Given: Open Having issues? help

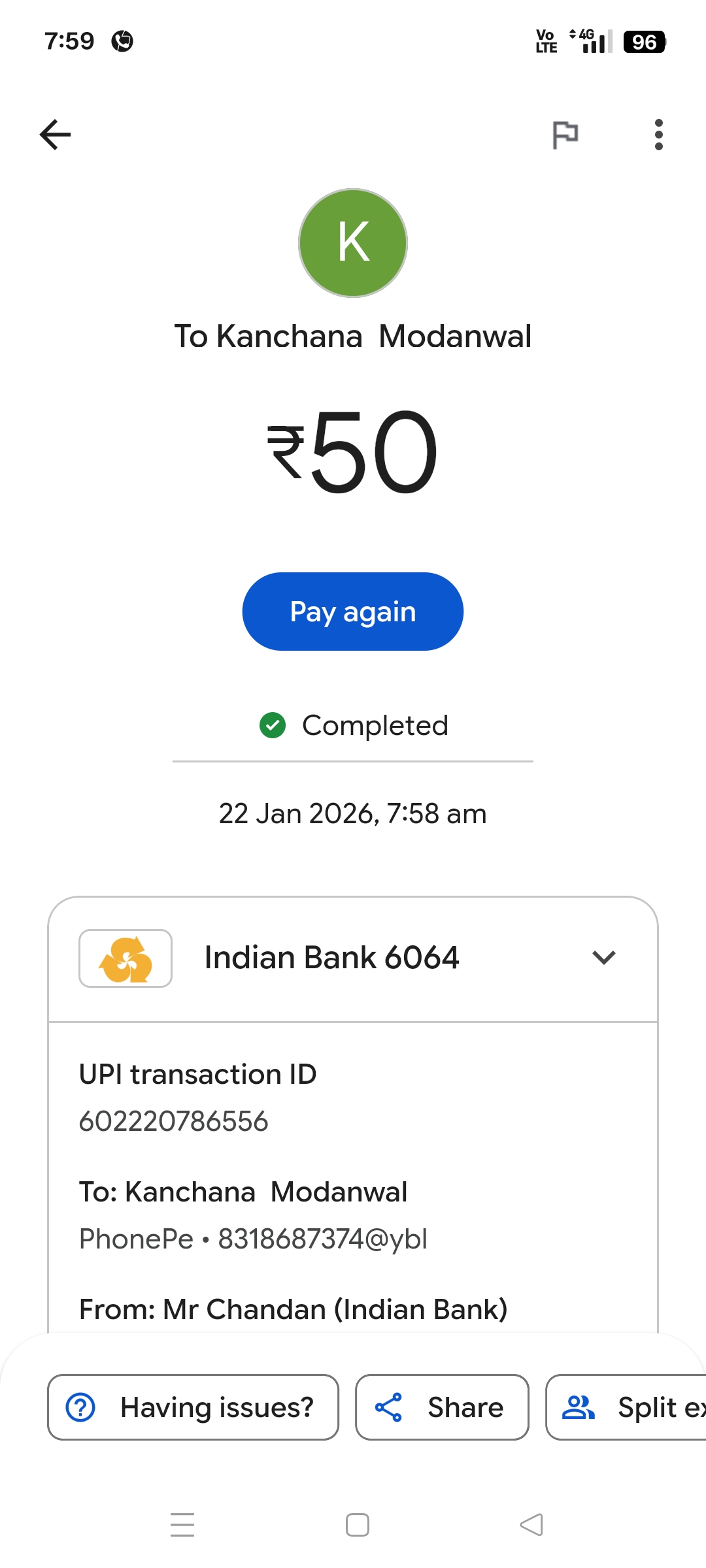Looking at the screenshot, I should 193,1407.
